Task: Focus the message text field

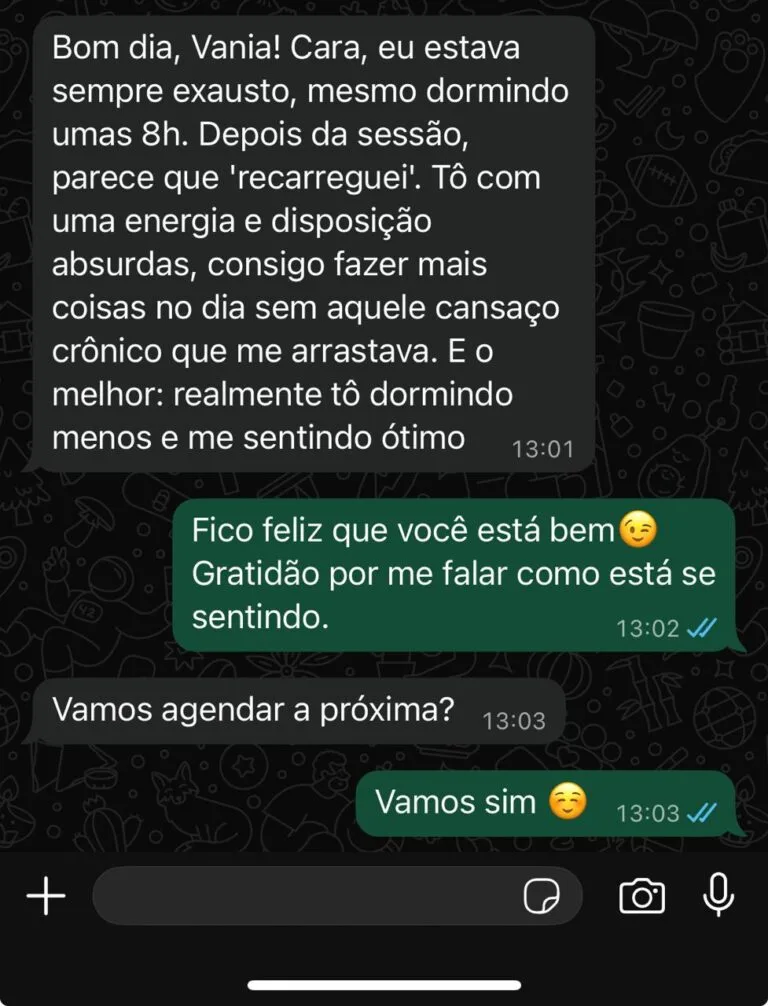Action: click(300, 896)
